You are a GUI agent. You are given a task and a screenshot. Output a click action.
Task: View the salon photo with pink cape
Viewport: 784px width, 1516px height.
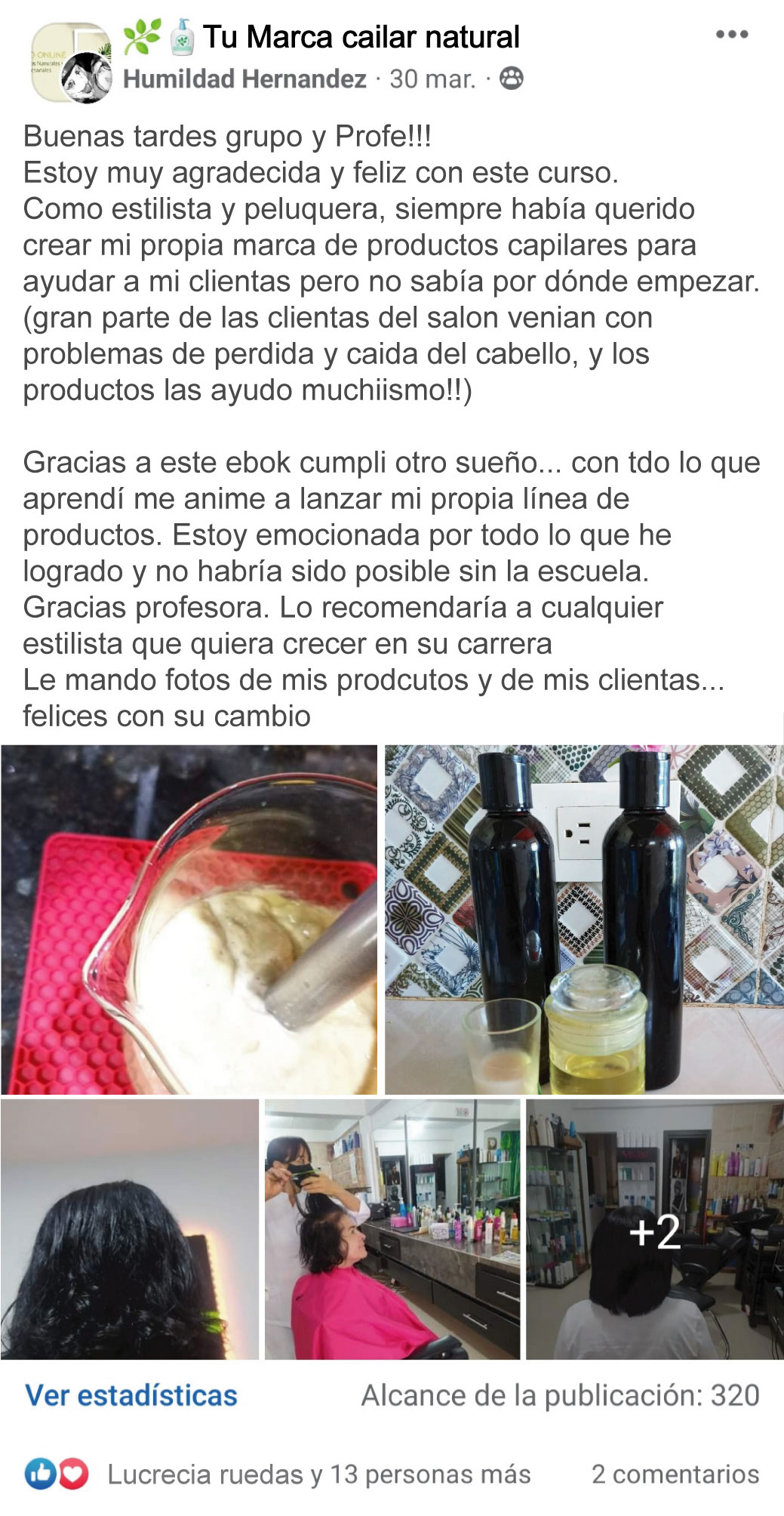click(392, 1229)
